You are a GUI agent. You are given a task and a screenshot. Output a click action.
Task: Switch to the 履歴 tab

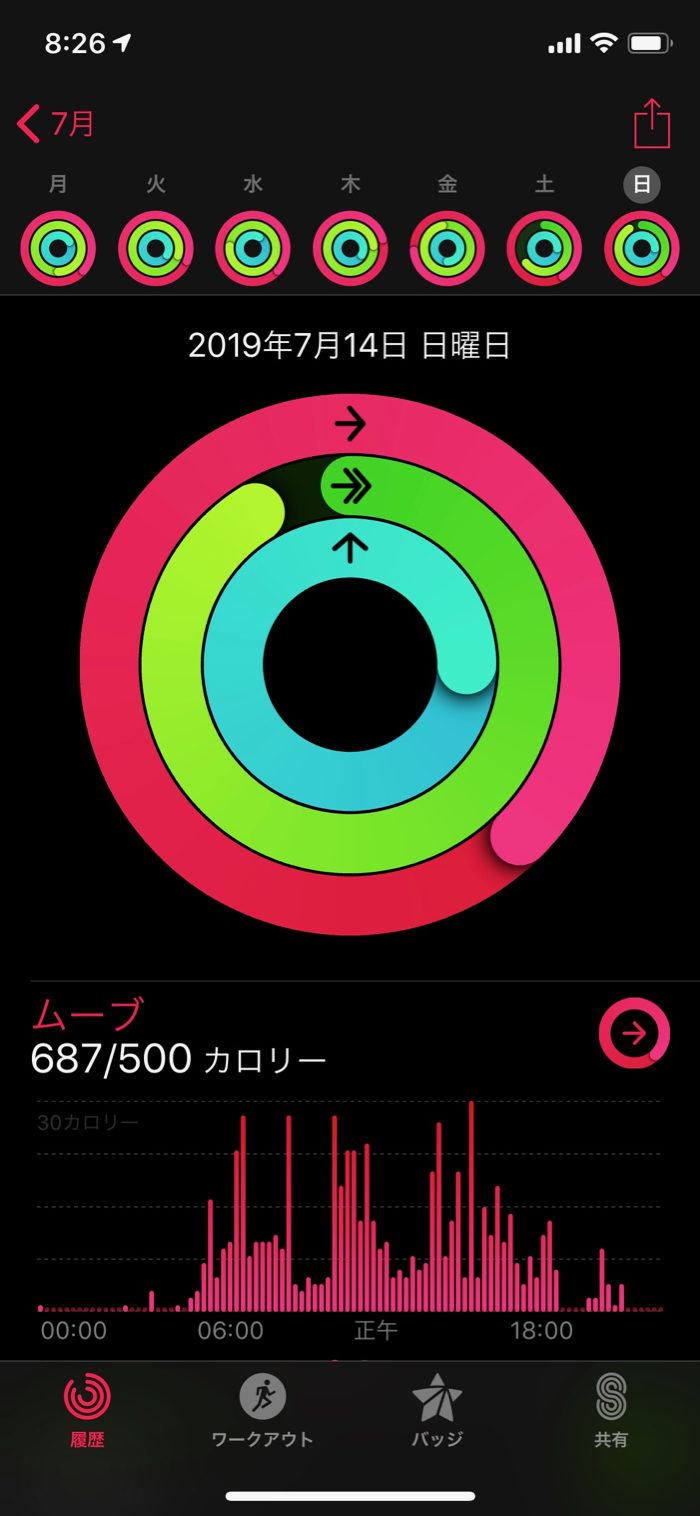pos(87,1410)
